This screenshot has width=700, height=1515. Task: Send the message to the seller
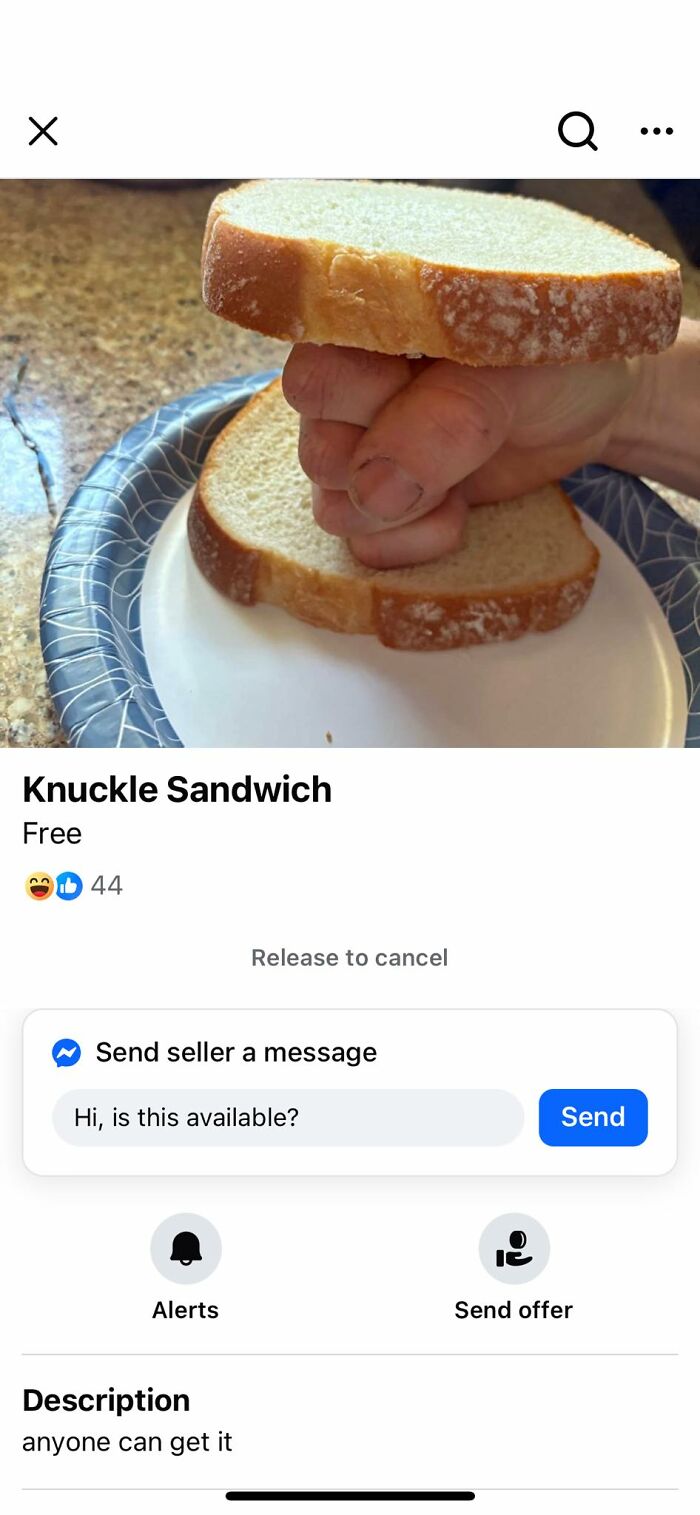[x=593, y=1117]
